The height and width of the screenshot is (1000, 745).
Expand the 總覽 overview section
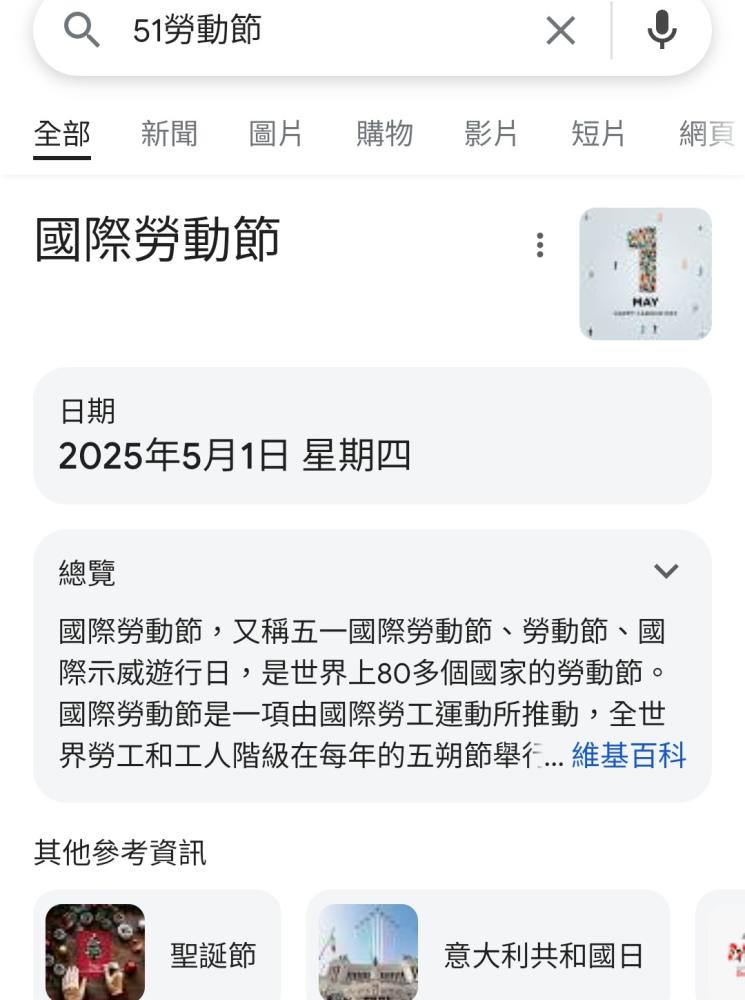coord(665,571)
